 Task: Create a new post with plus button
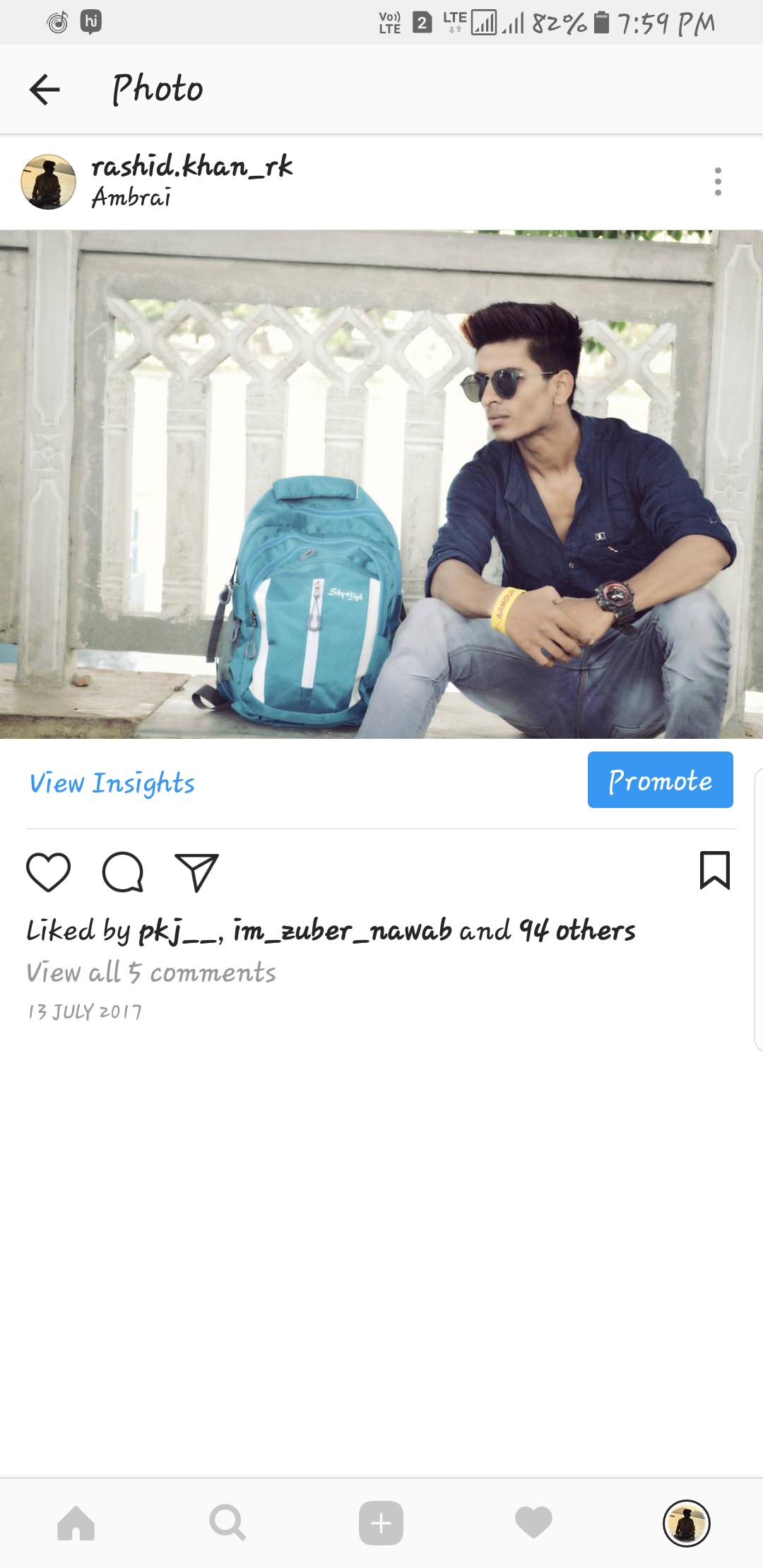(x=381, y=1523)
